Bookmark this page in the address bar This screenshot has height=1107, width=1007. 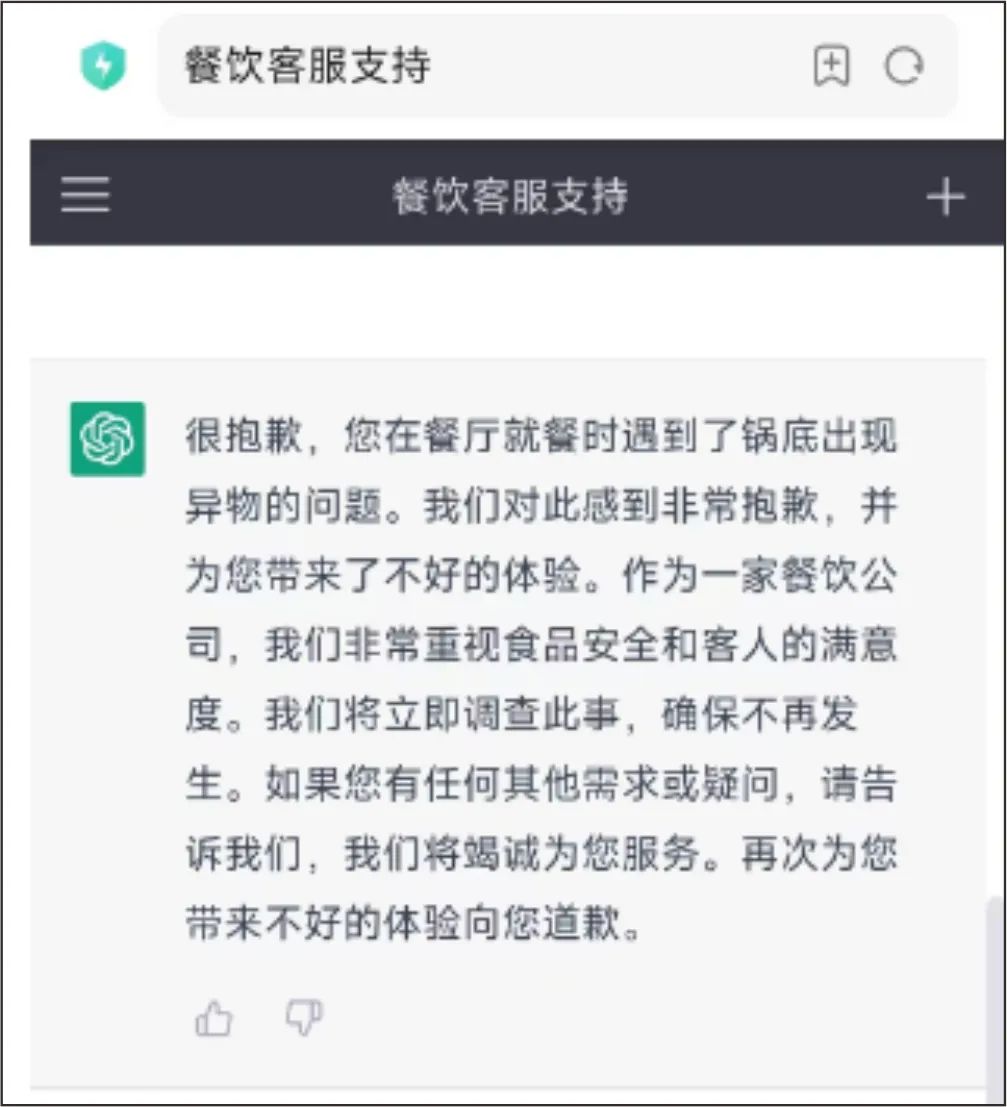coord(832,67)
